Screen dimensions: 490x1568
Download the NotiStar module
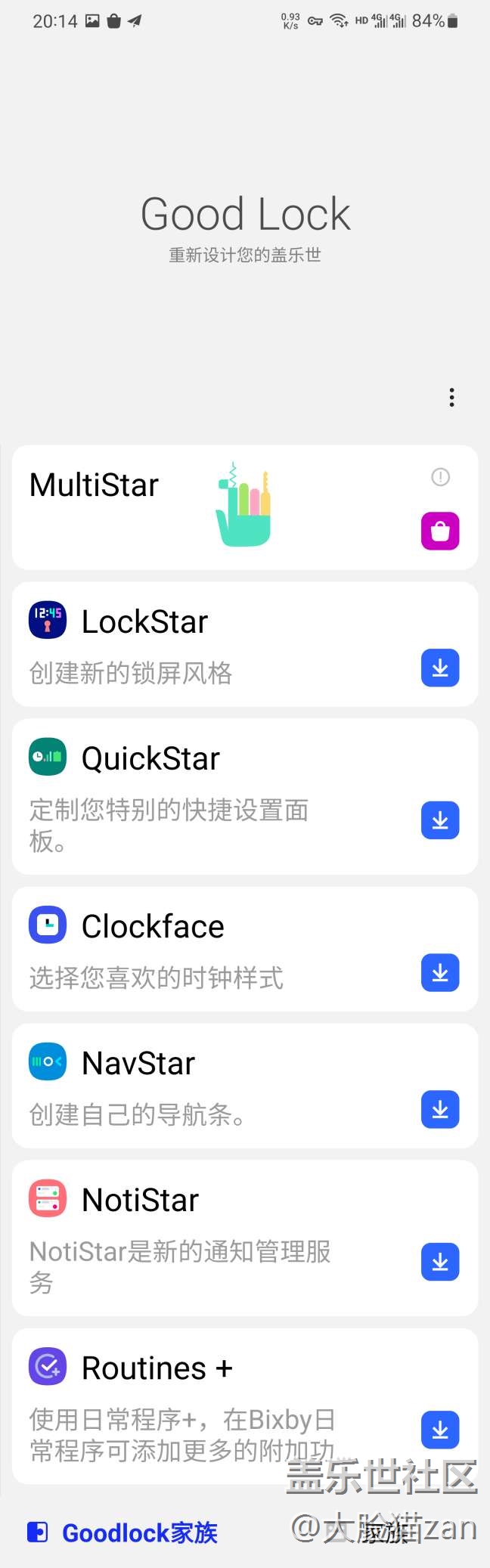tap(440, 1262)
